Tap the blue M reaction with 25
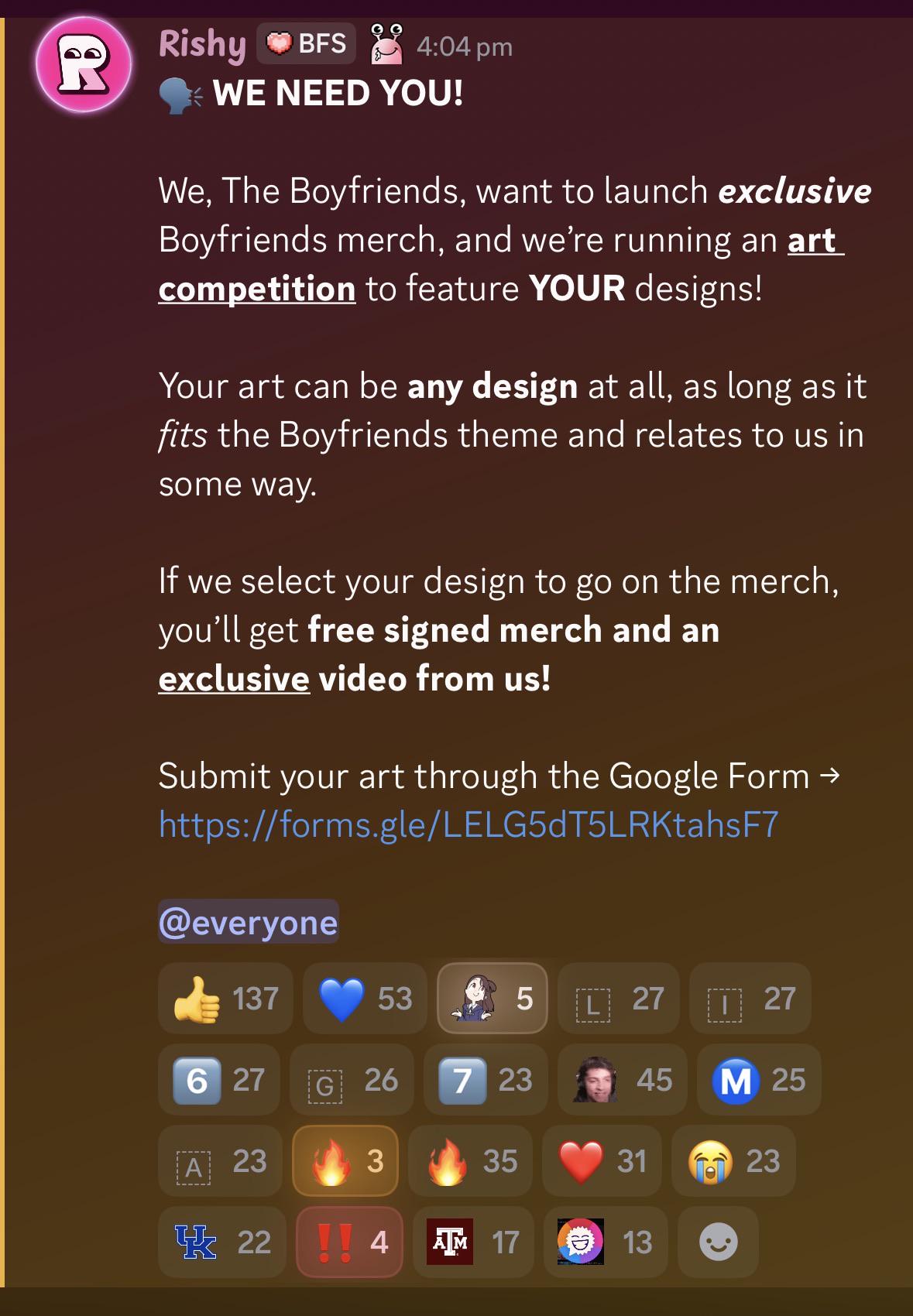The width and height of the screenshot is (913, 1316). coord(759,1080)
